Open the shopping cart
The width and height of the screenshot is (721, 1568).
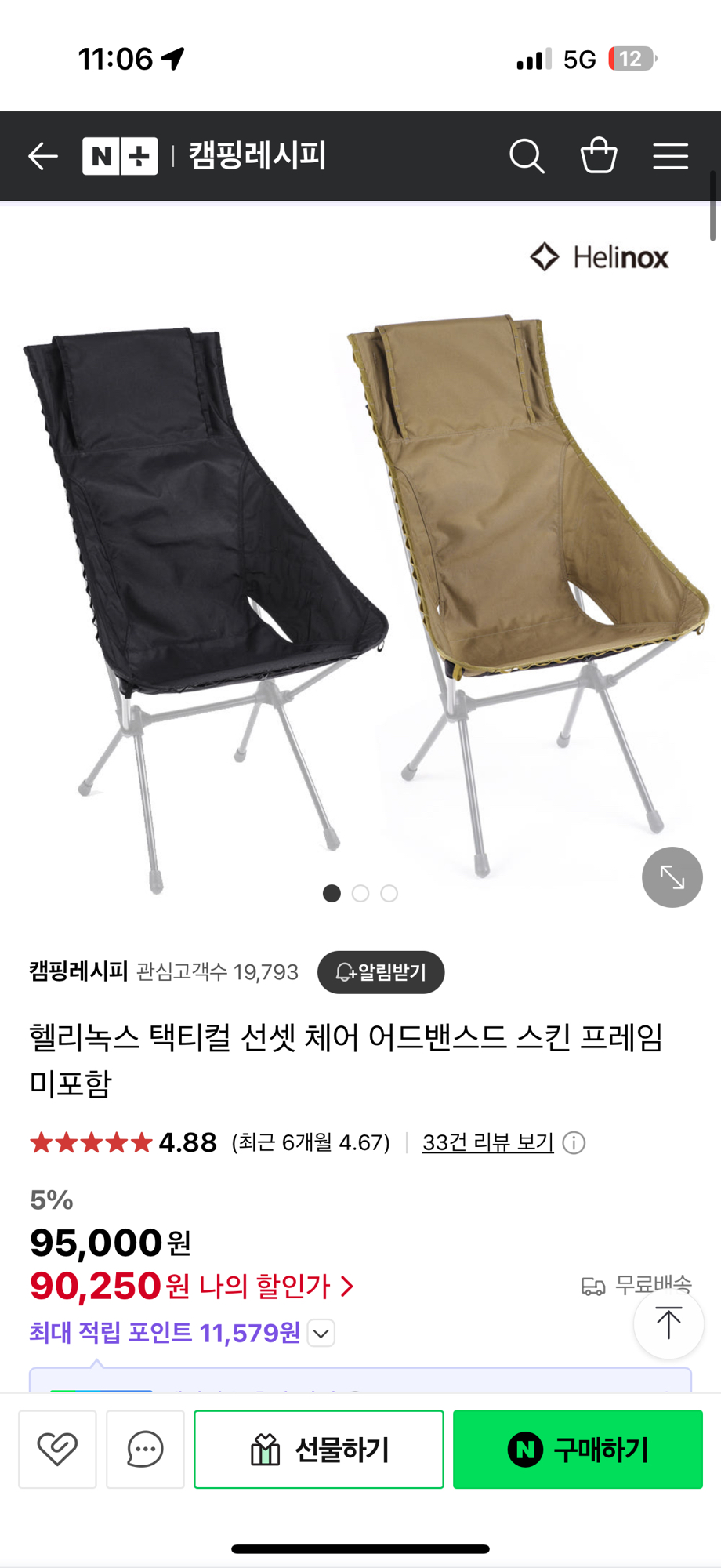pyautogui.click(x=599, y=156)
